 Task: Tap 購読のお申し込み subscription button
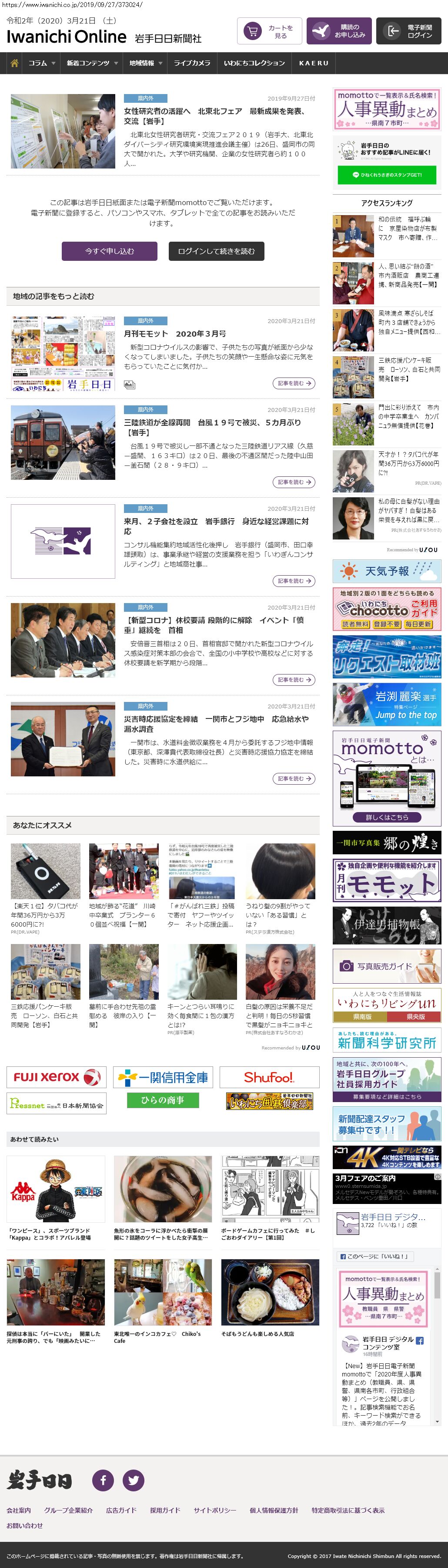click(x=338, y=32)
